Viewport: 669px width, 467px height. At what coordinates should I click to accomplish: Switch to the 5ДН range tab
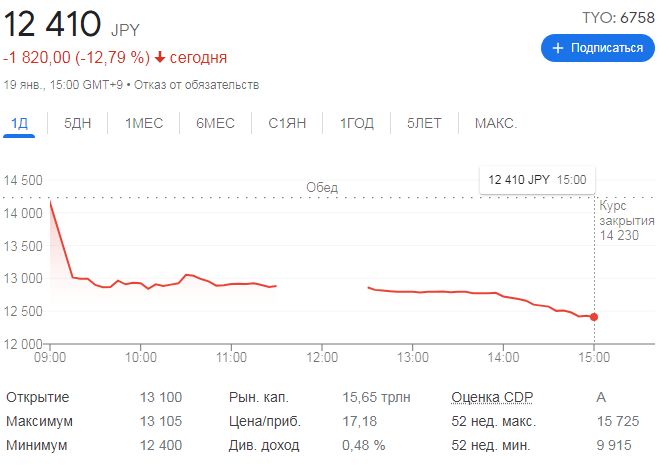point(77,123)
